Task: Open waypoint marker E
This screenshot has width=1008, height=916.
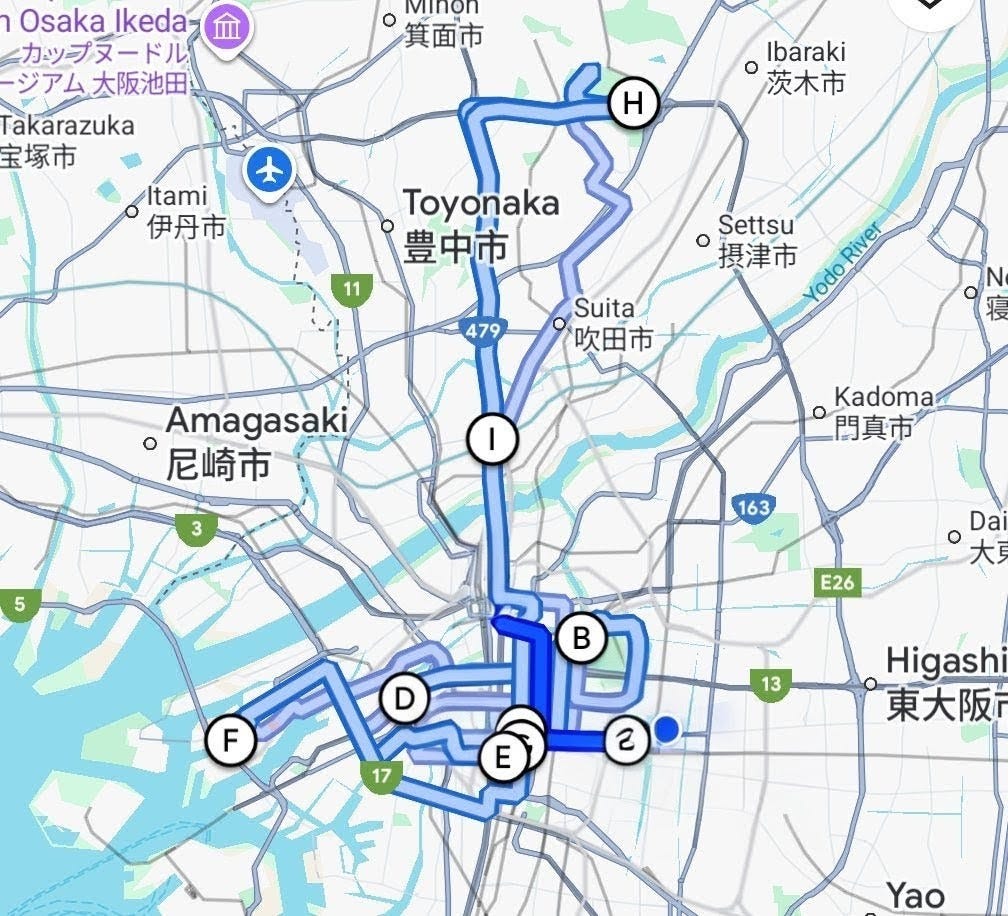Action: coord(501,757)
